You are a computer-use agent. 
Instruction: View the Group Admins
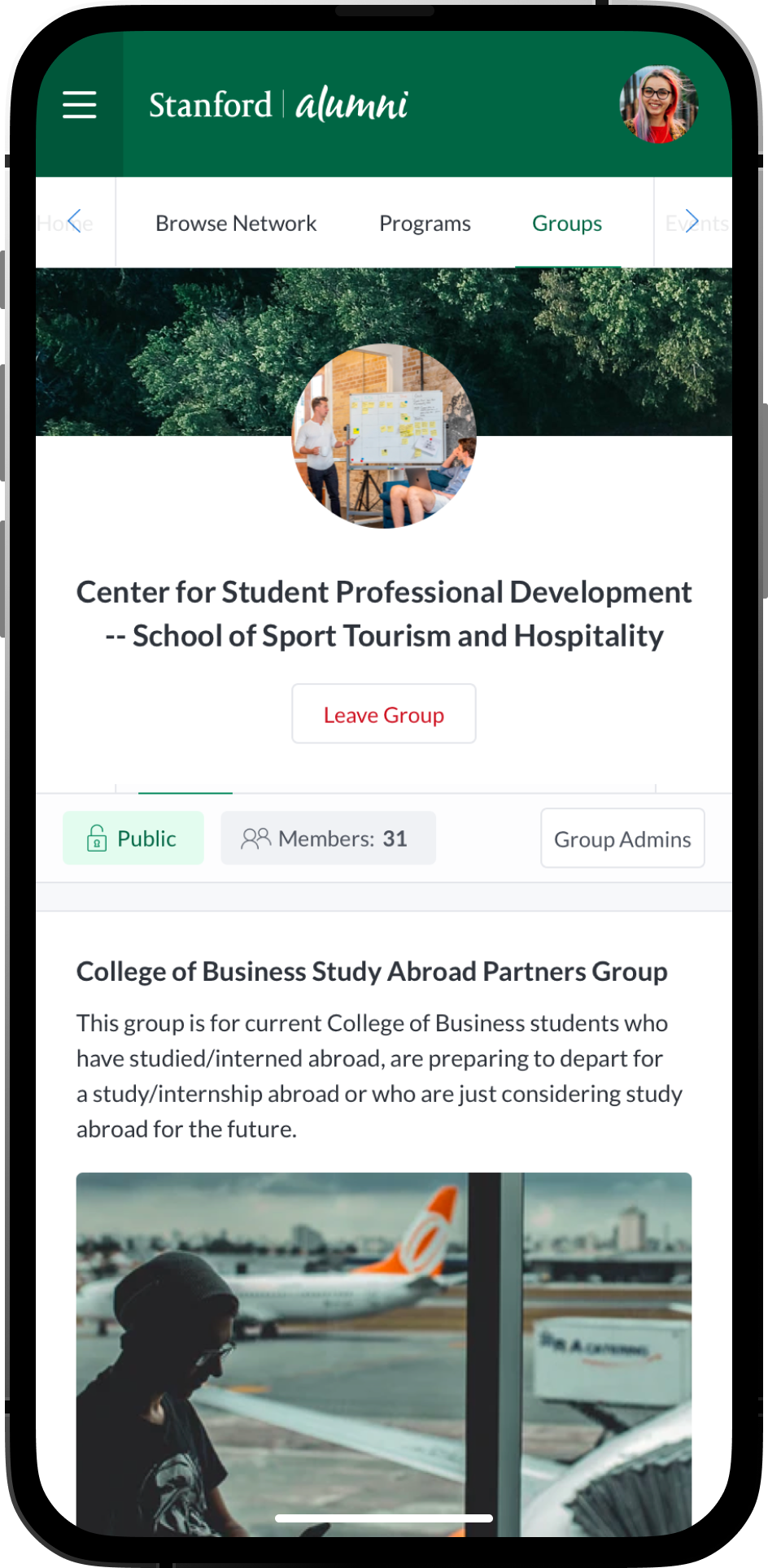click(622, 838)
